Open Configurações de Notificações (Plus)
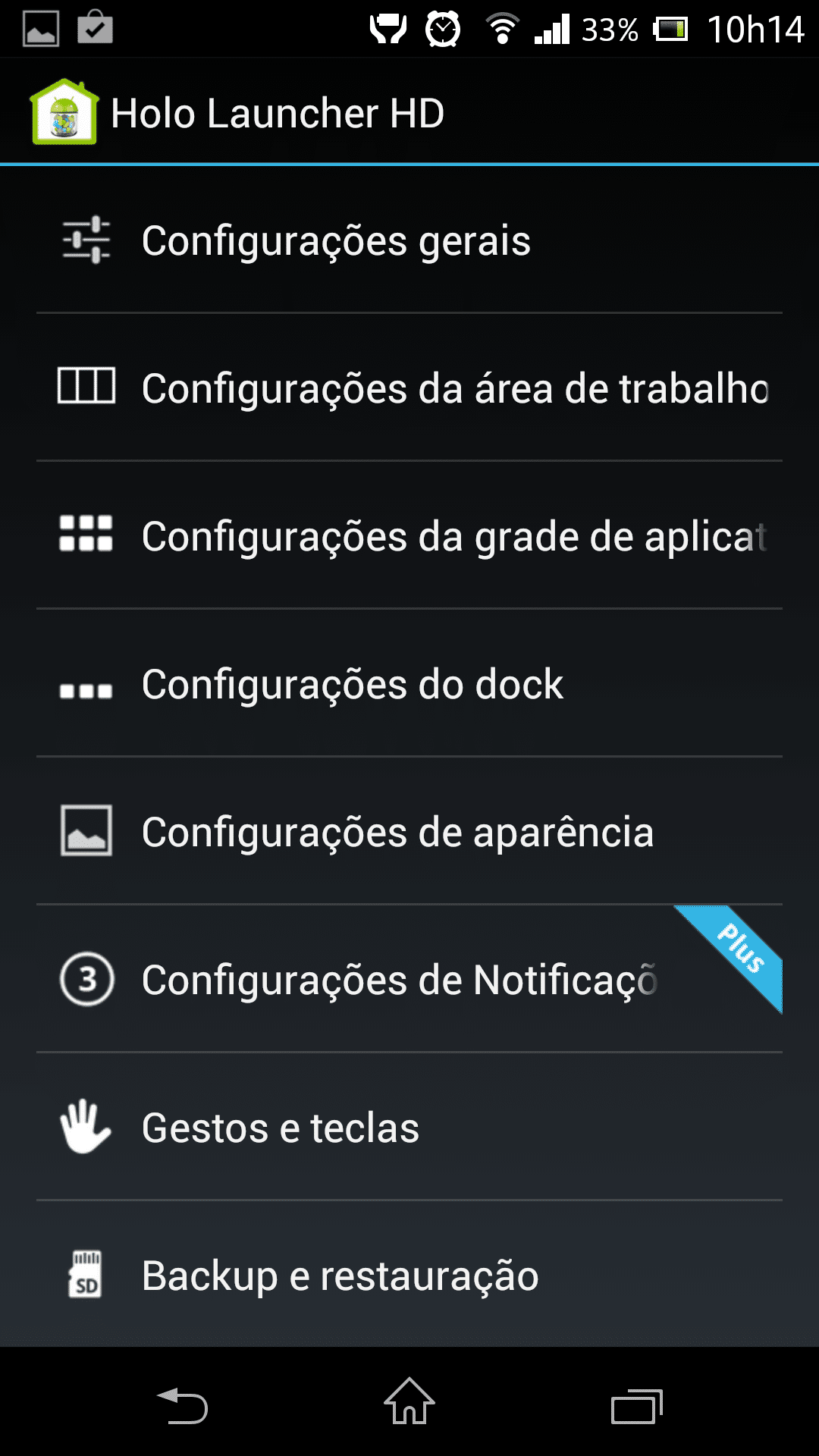819x1456 pixels. pos(409,979)
